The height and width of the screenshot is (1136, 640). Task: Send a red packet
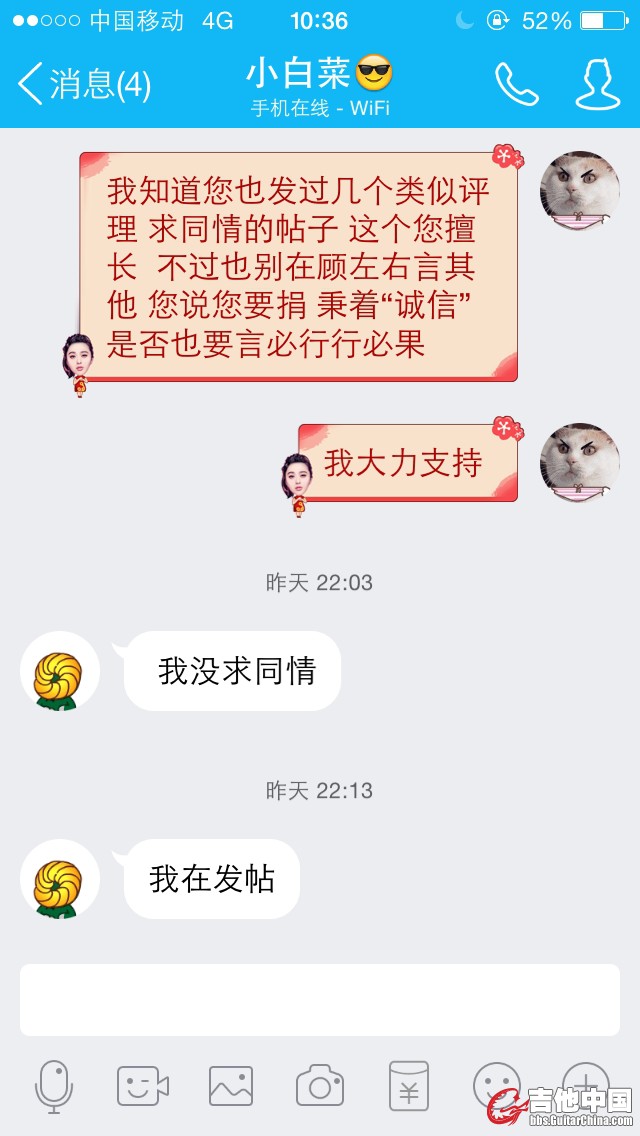click(409, 1086)
